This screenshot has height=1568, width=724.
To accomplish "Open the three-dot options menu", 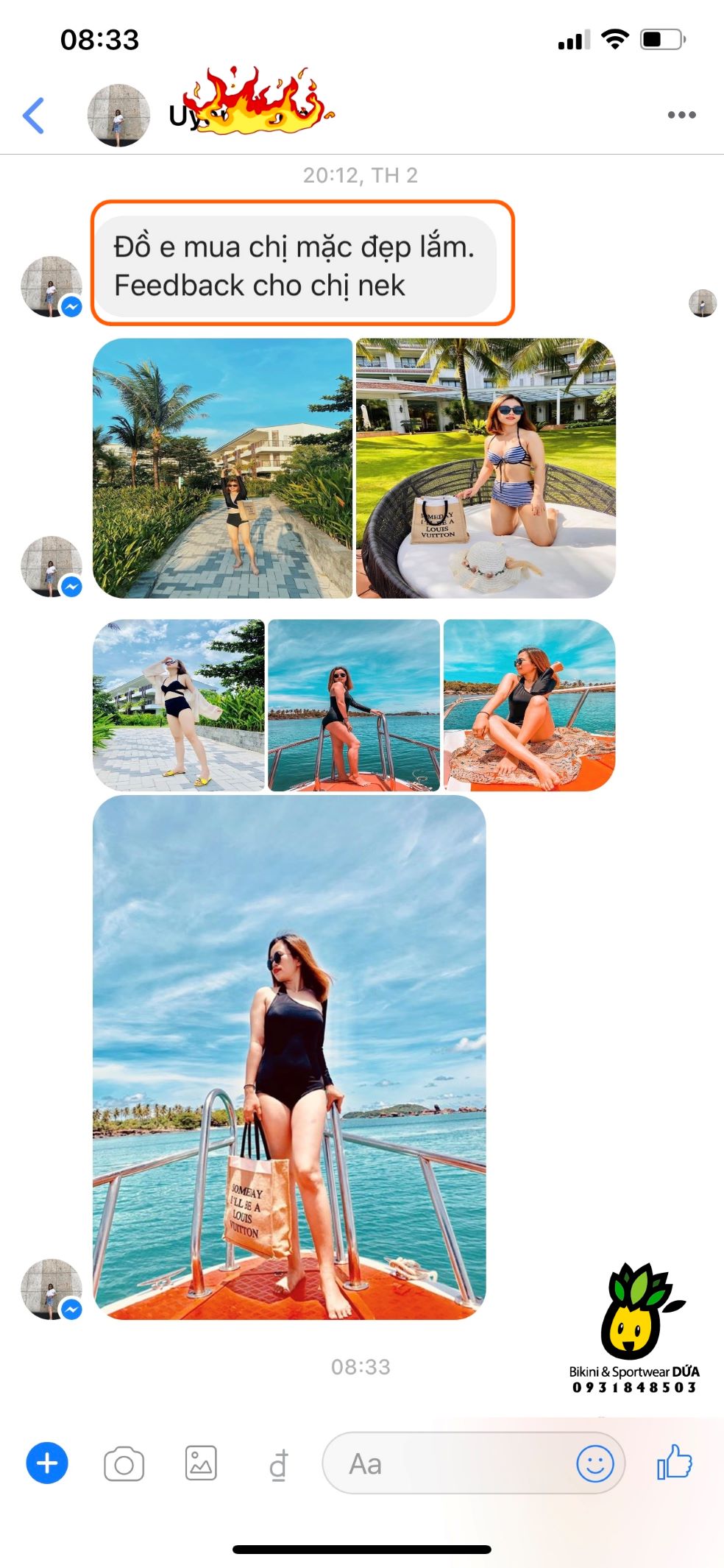I will 681,115.
